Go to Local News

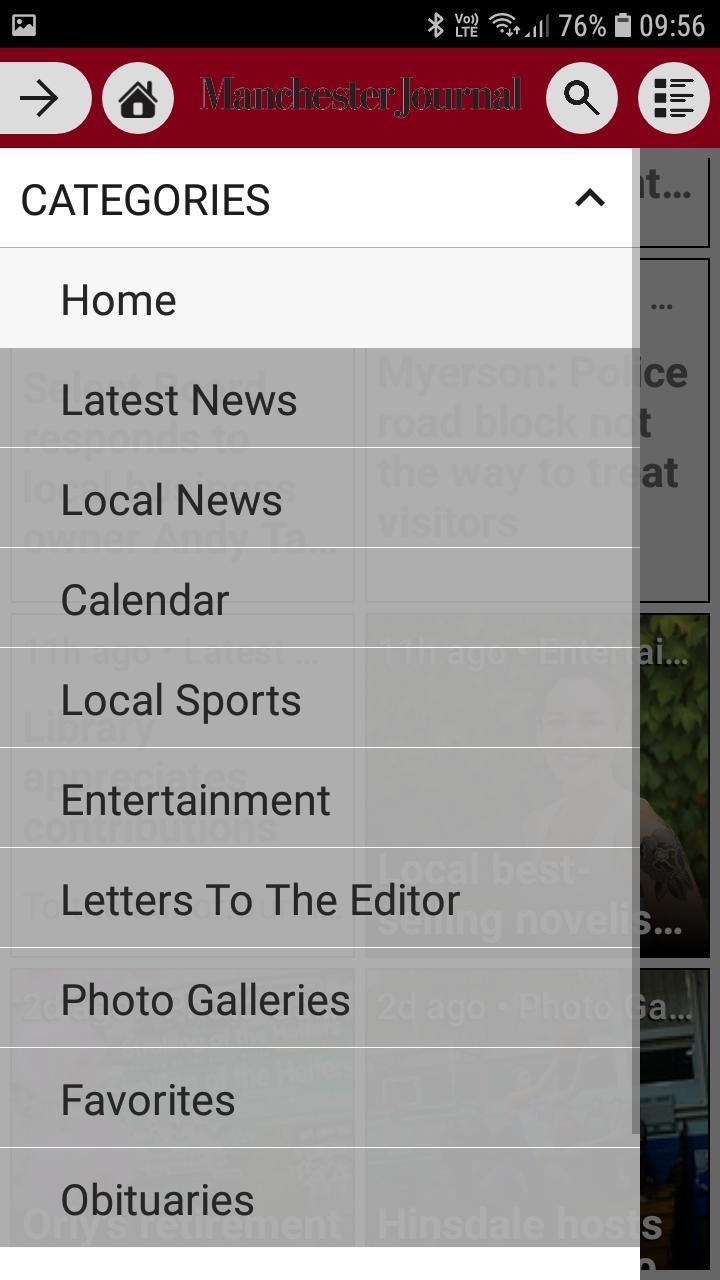tap(172, 500)
